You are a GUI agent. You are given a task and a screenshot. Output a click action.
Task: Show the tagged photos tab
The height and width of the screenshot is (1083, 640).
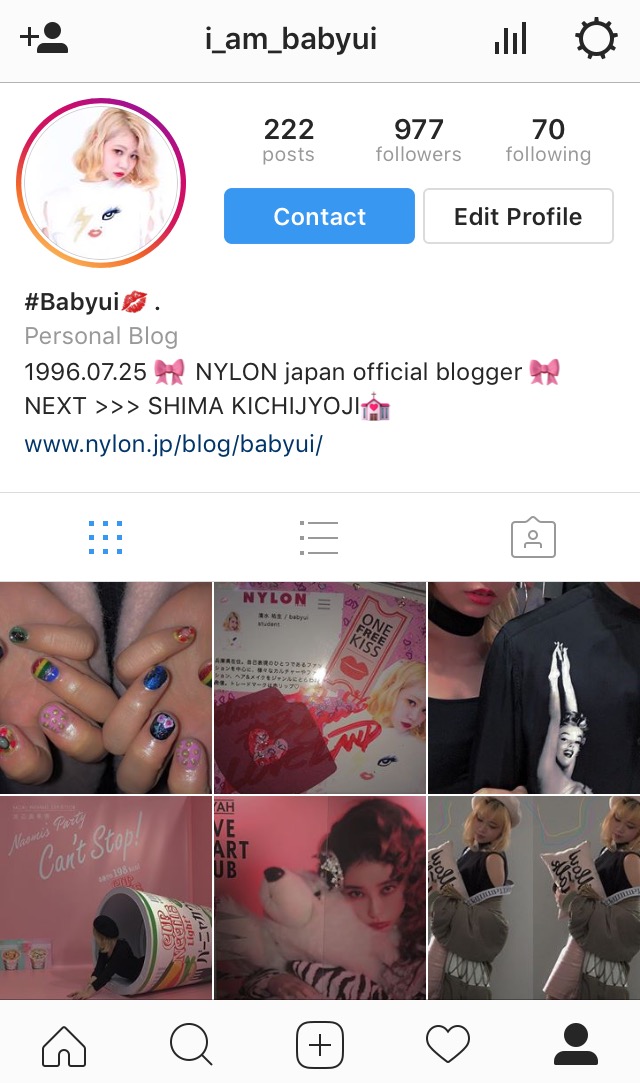coord(533,538)
